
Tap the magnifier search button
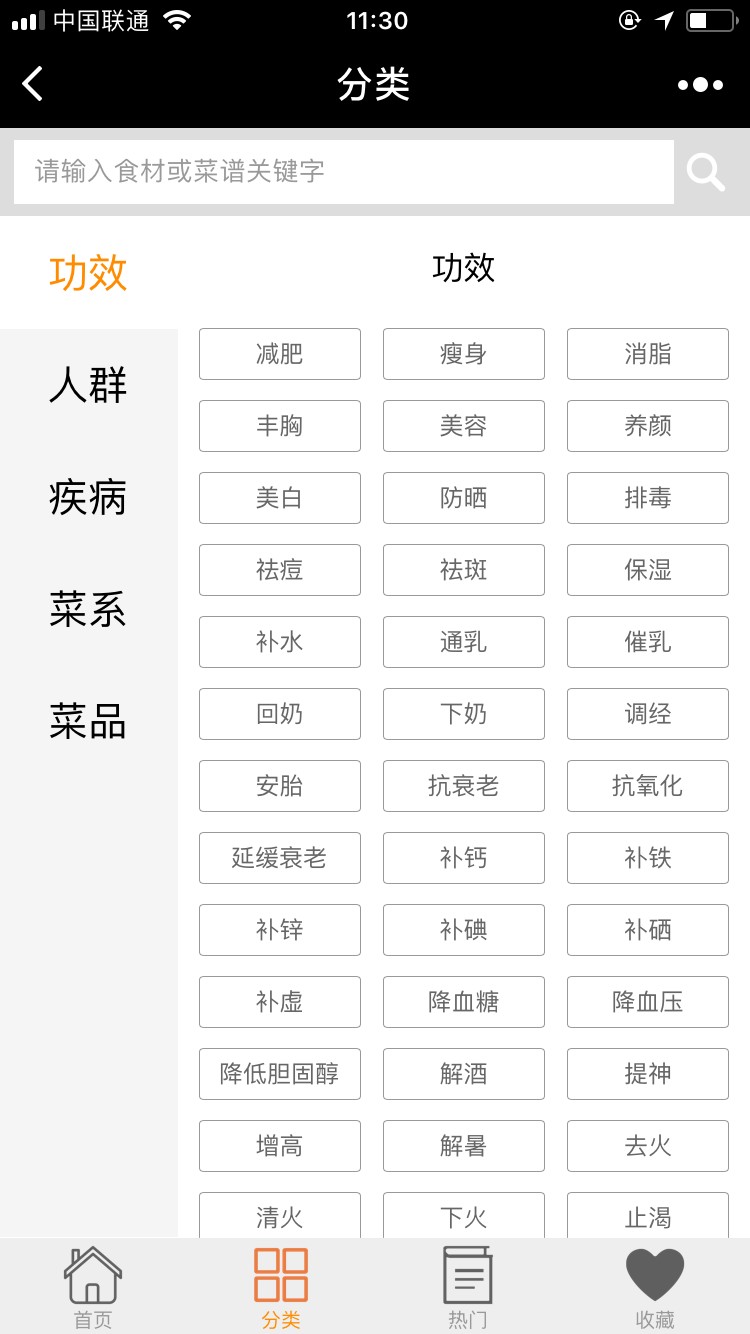(706, 172)
